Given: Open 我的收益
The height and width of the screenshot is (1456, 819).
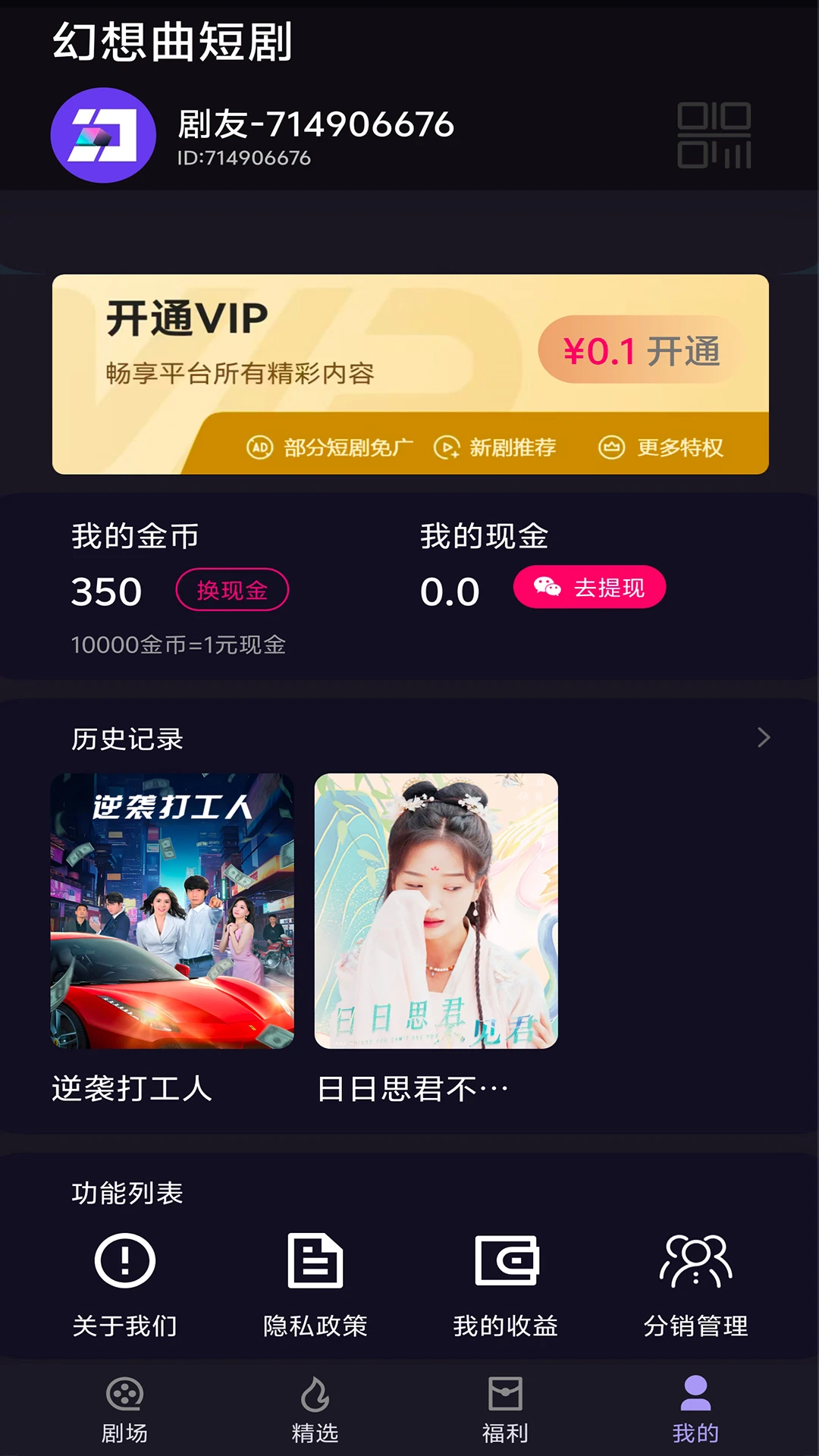Looking at the screenshot, I should click(506, 1283).
